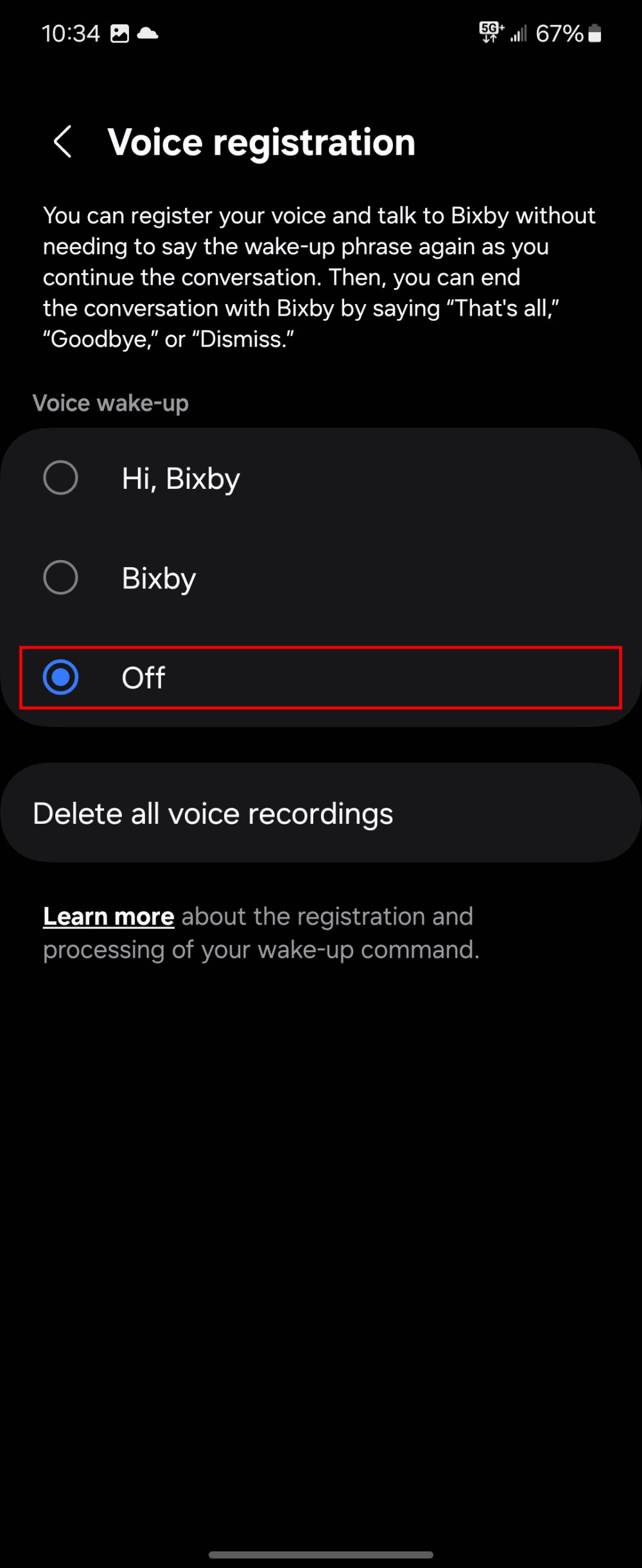Tap the cellular signal bars icon
The width and height of the screenshot is (642, 1568).
point(519,32)
